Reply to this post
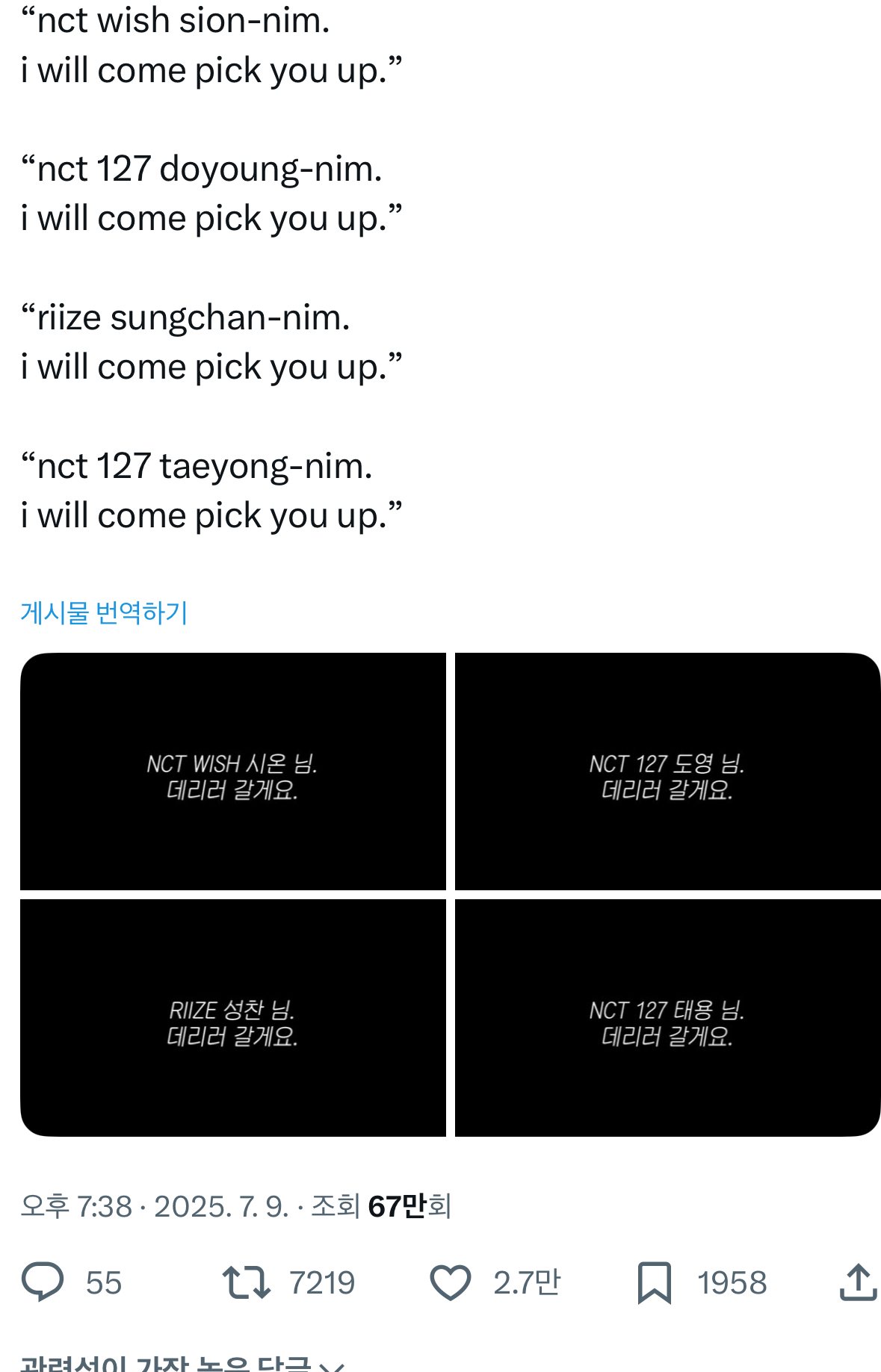The image size is (881, 1372). pyautogui.click(x=43, y=1282)
